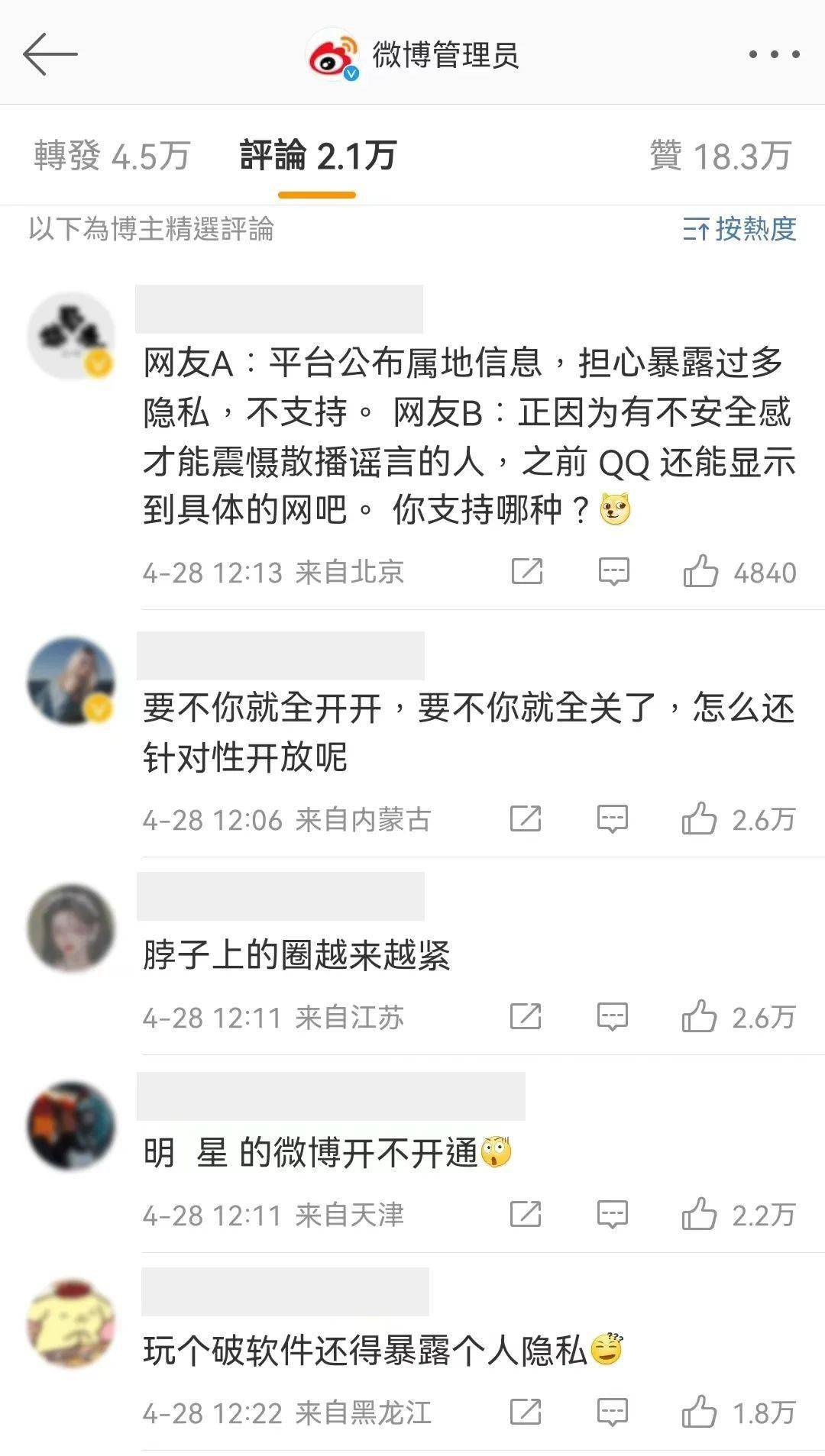Reply to the comment from 北京

coord(613,571)
